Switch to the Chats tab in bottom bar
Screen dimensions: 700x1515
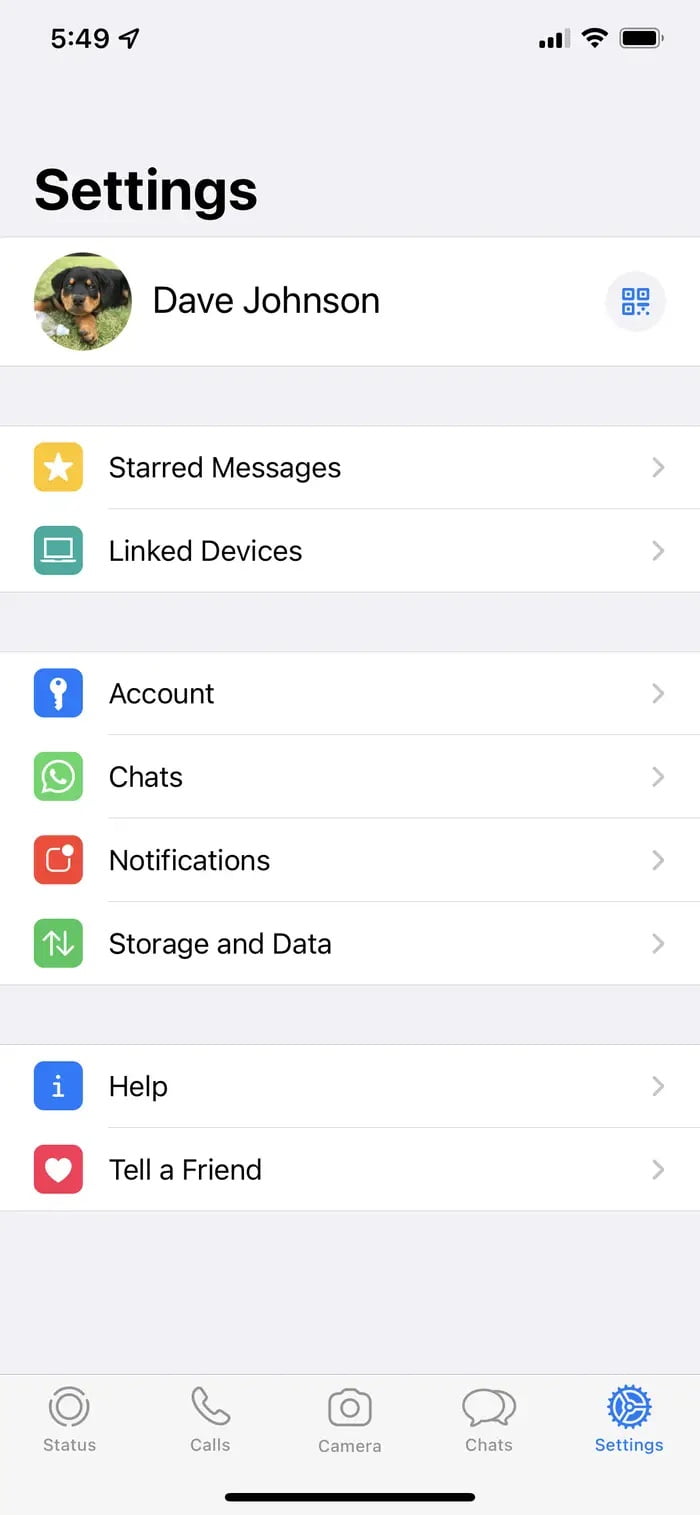[x=489, y=1420]
